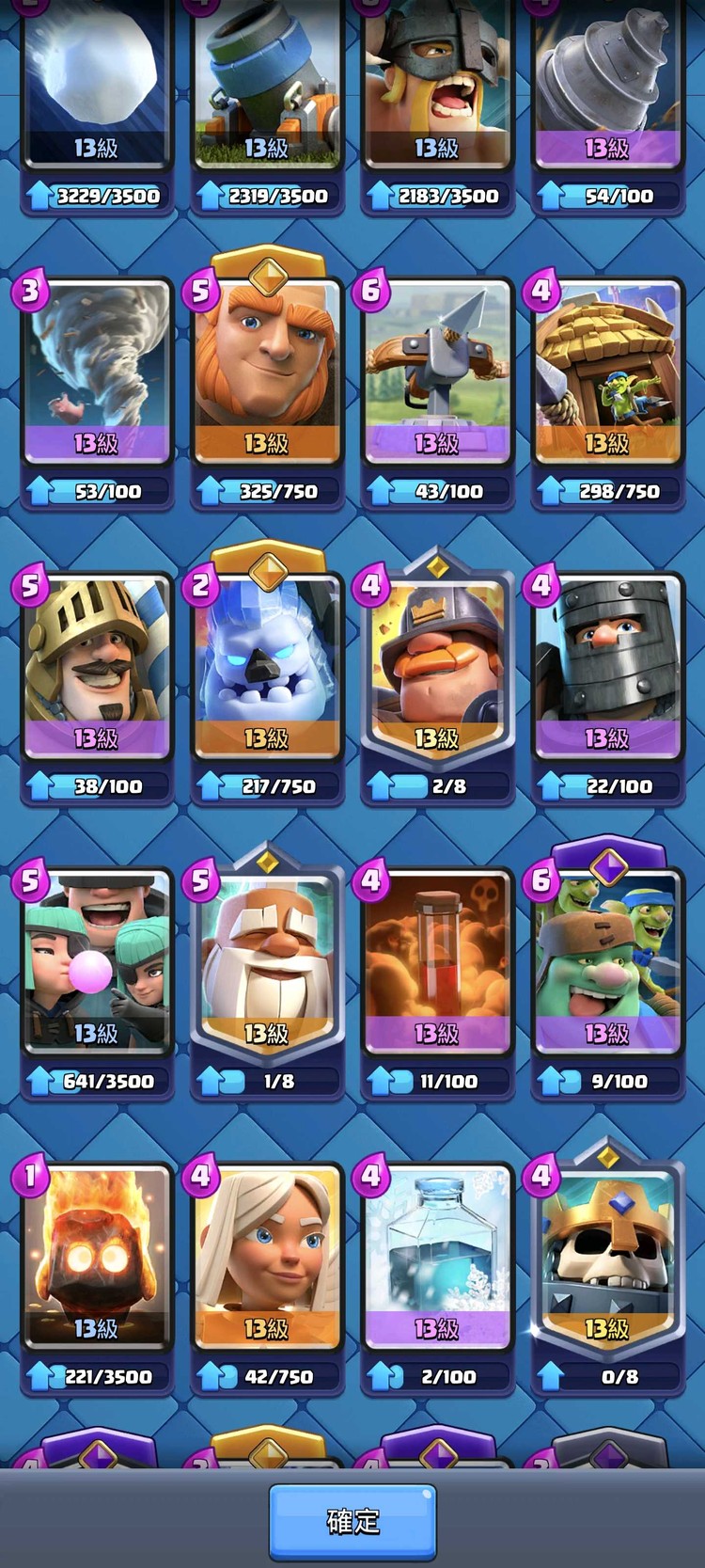The width and height of the screenshot is (705, 1568).
Task: Select the Fire Spirit card
Action: pos(97,1258)
